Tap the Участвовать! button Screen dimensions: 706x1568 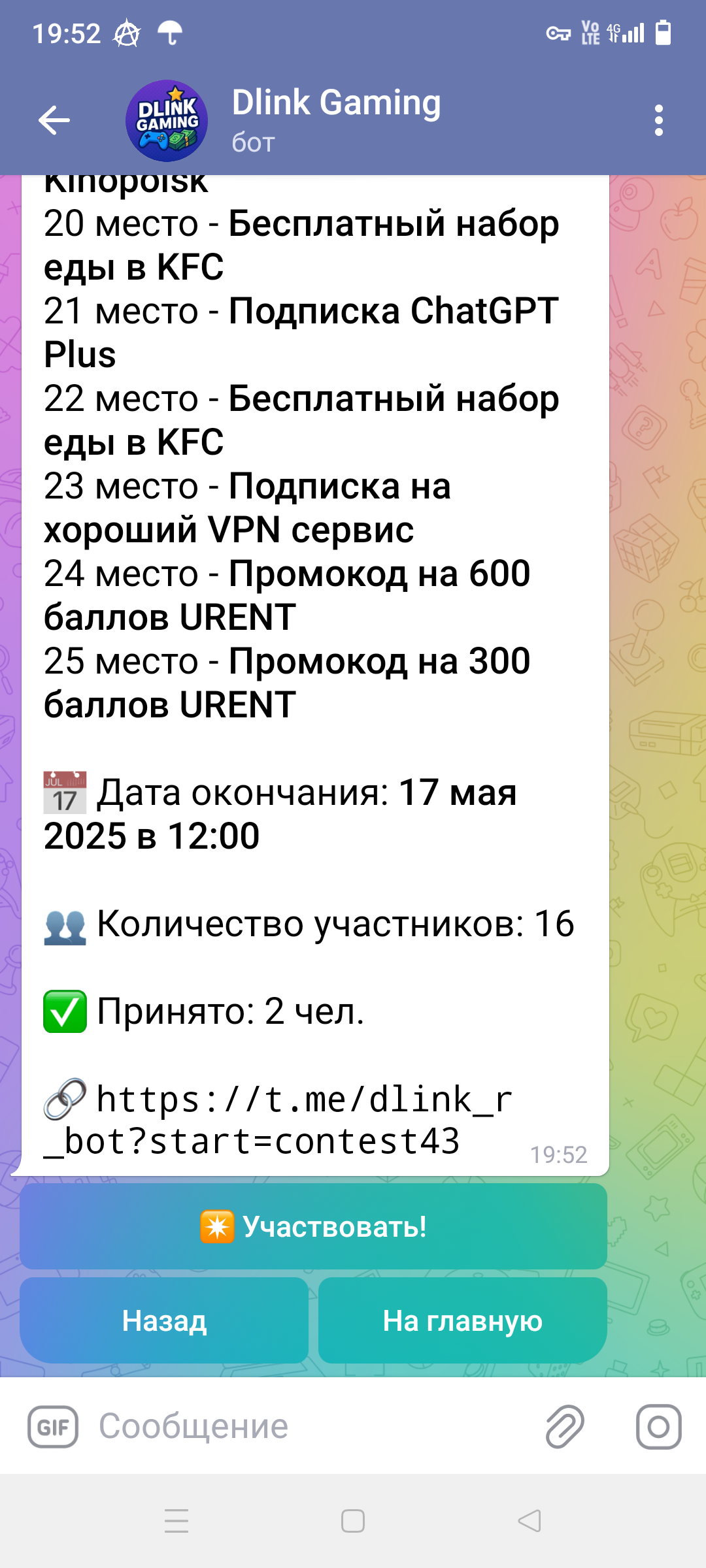(x=313, y=1226)
